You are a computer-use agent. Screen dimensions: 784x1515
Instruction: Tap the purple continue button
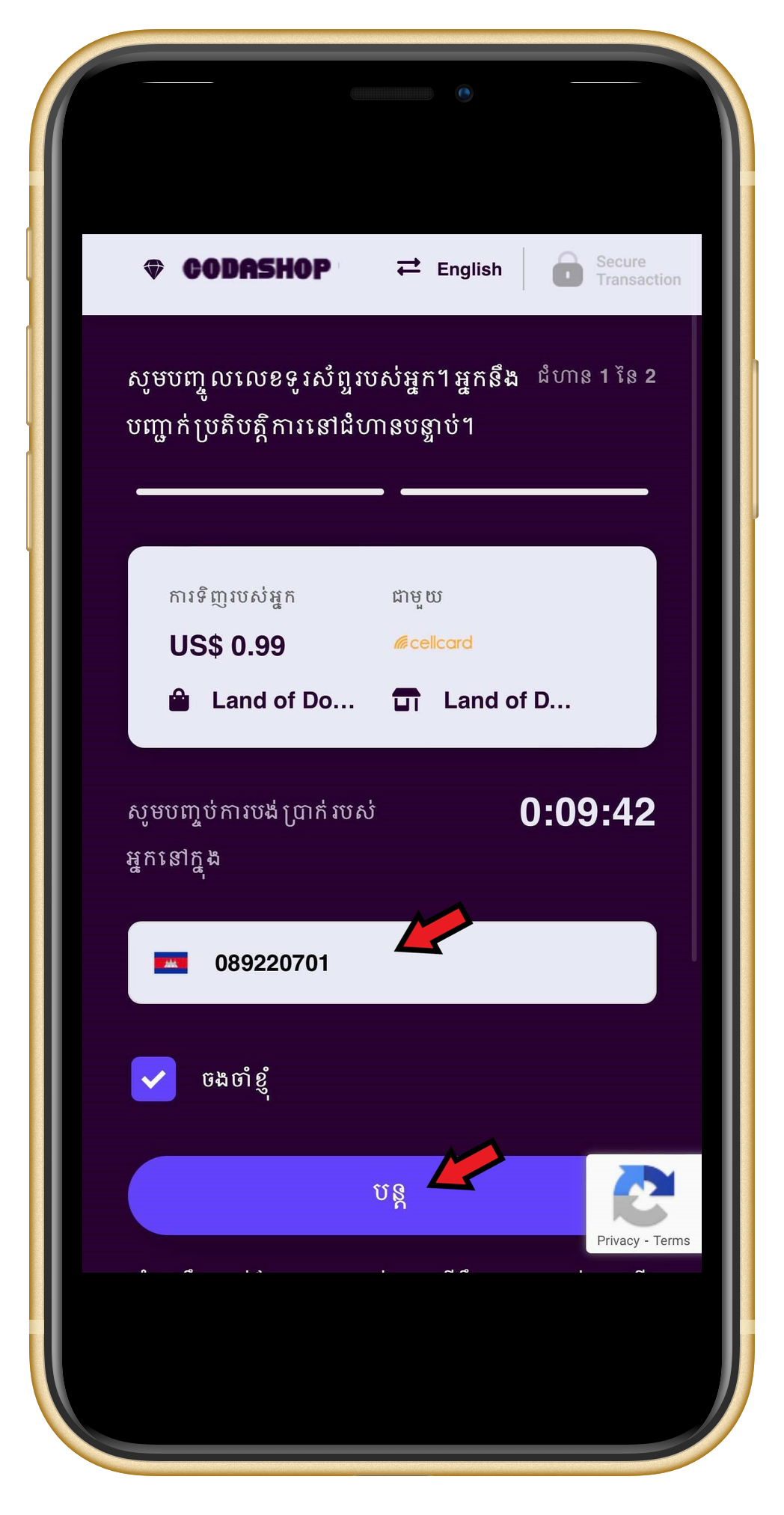click(352, 1195)
